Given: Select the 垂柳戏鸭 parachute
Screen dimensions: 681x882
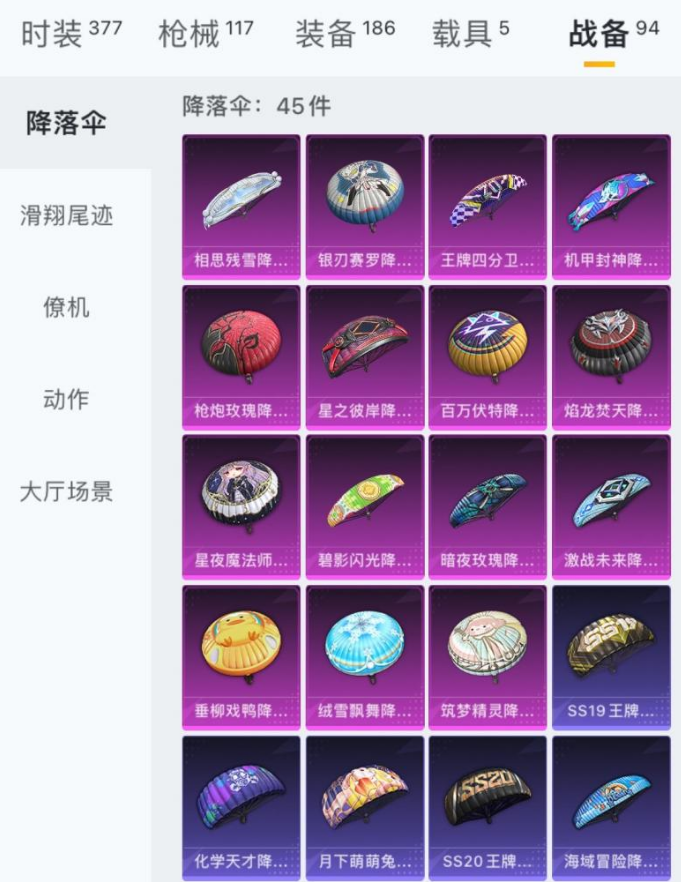Looking at the screenshot, I should point(241,657).
